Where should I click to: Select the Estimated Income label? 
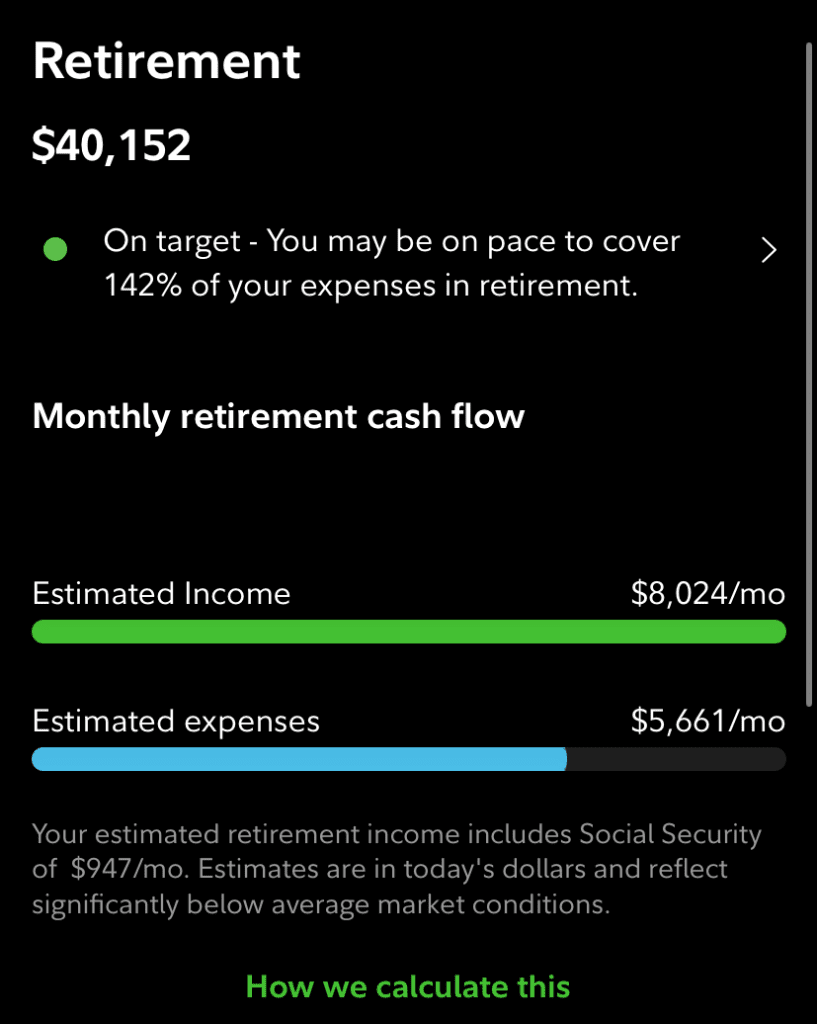[161, 593]
